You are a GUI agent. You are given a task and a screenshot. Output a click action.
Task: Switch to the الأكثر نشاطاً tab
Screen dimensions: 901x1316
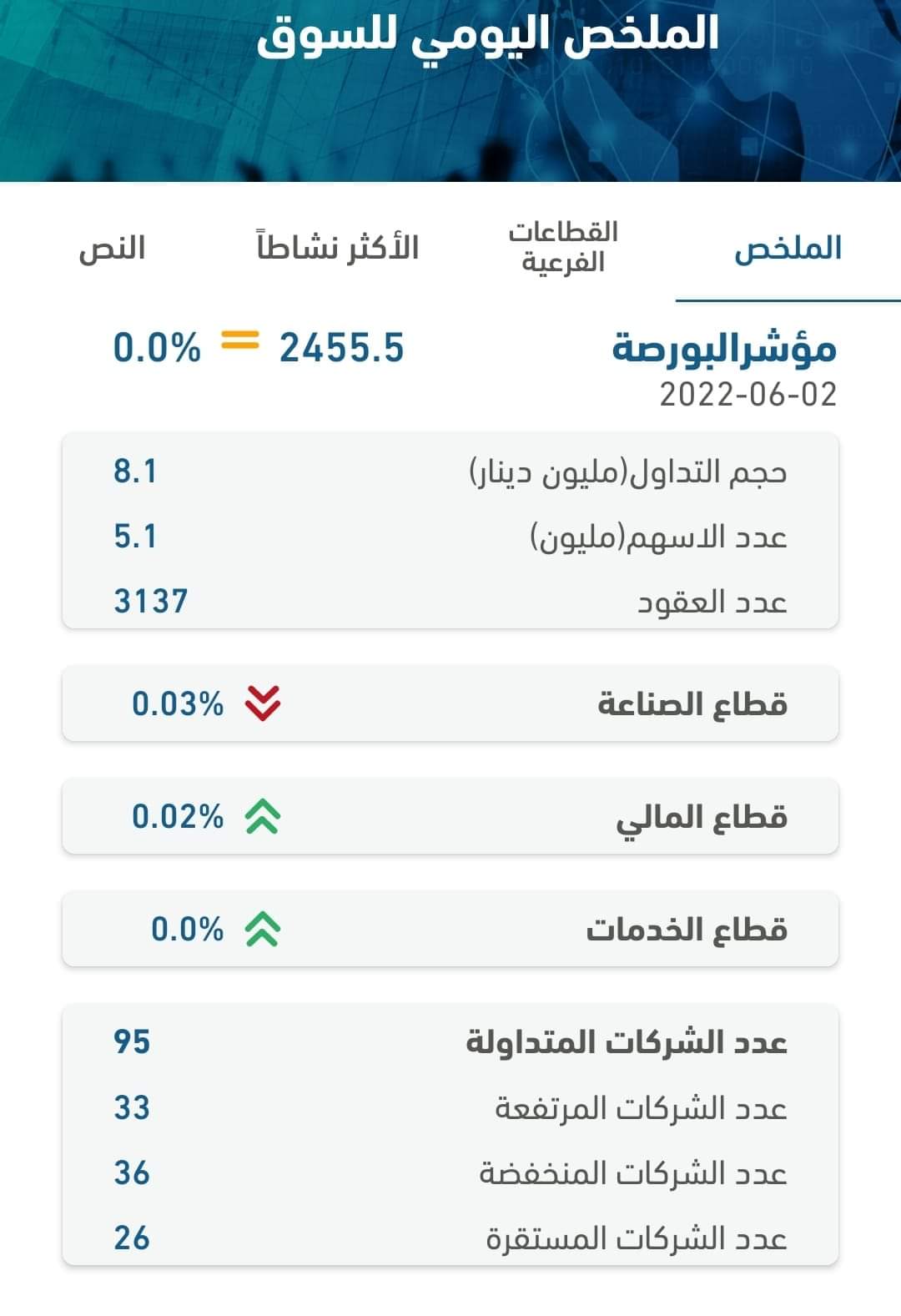[338, 248]
